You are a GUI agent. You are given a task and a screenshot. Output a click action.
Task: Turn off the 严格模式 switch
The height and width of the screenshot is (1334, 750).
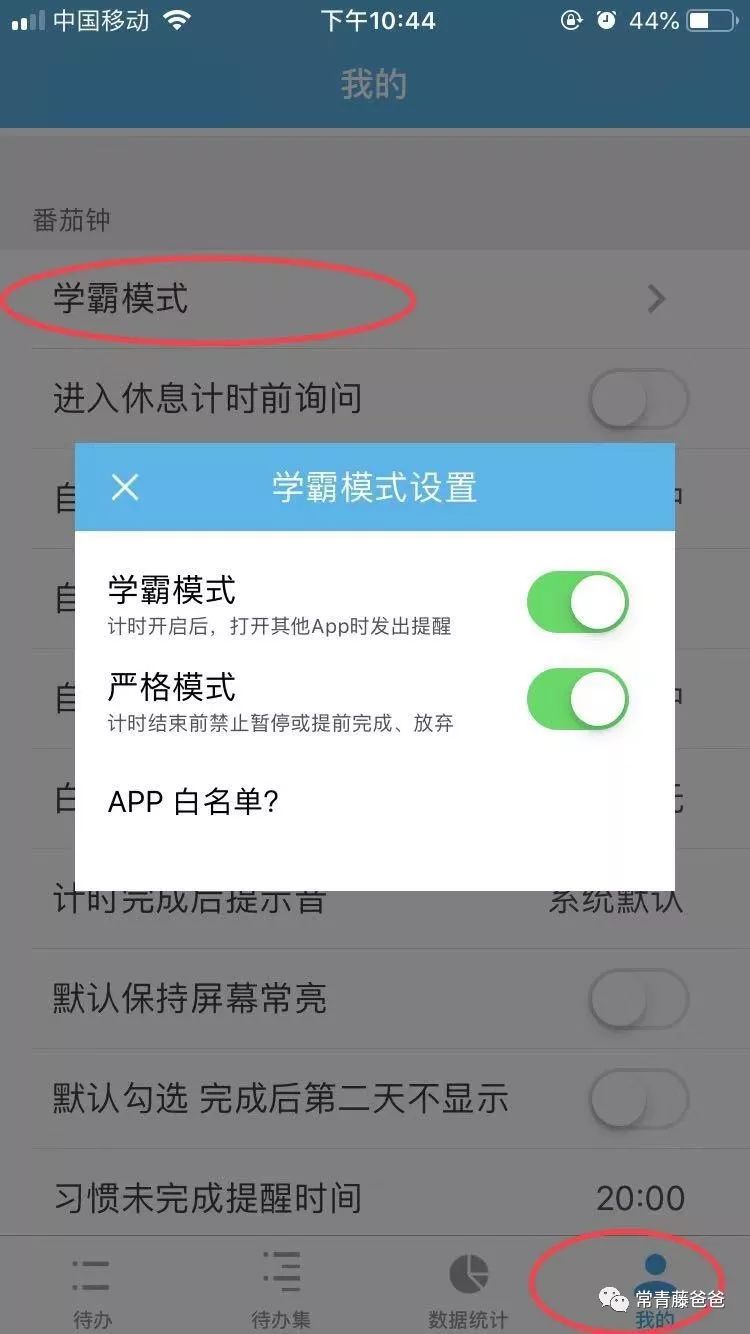click(x=577, y=699)
